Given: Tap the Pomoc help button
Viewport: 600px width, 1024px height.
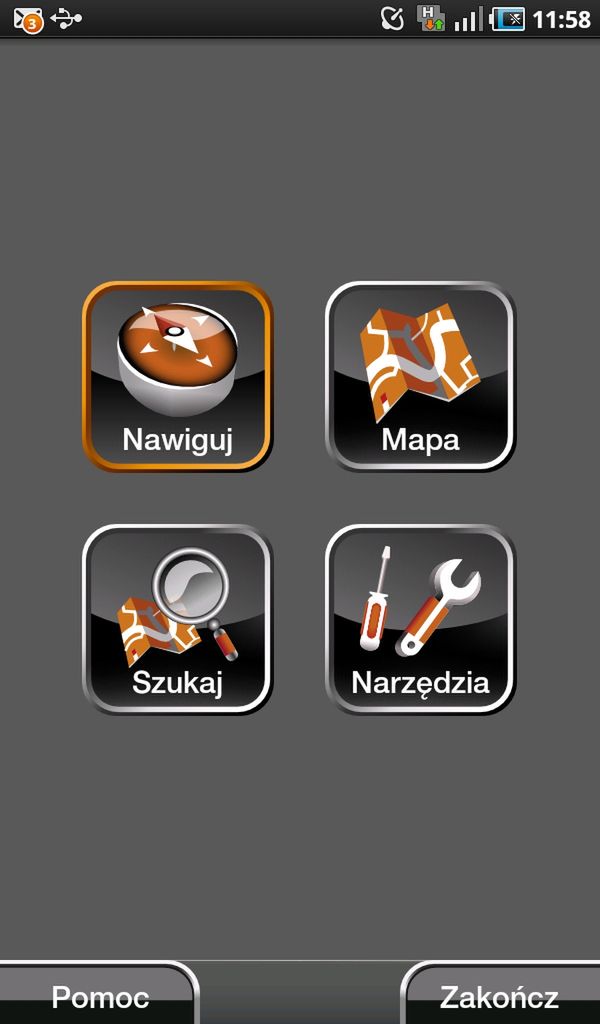Looking at the screenshot, I should pyautogui.click(x=99, y=995).
